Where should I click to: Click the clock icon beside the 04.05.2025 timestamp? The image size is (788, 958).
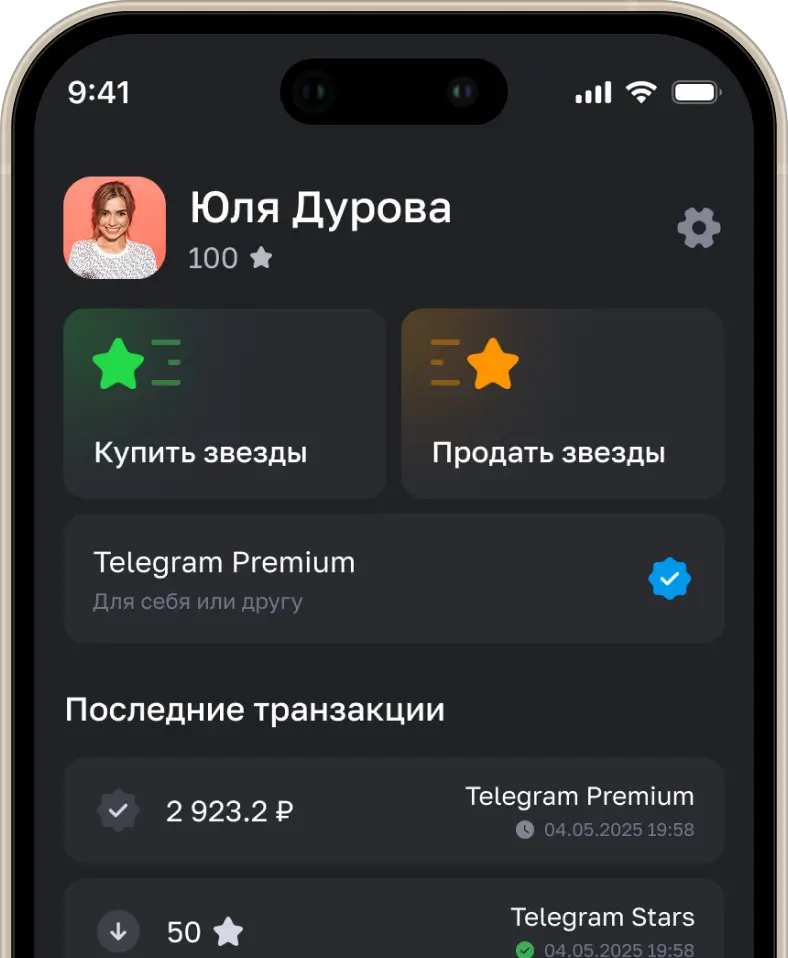[528, 829]
